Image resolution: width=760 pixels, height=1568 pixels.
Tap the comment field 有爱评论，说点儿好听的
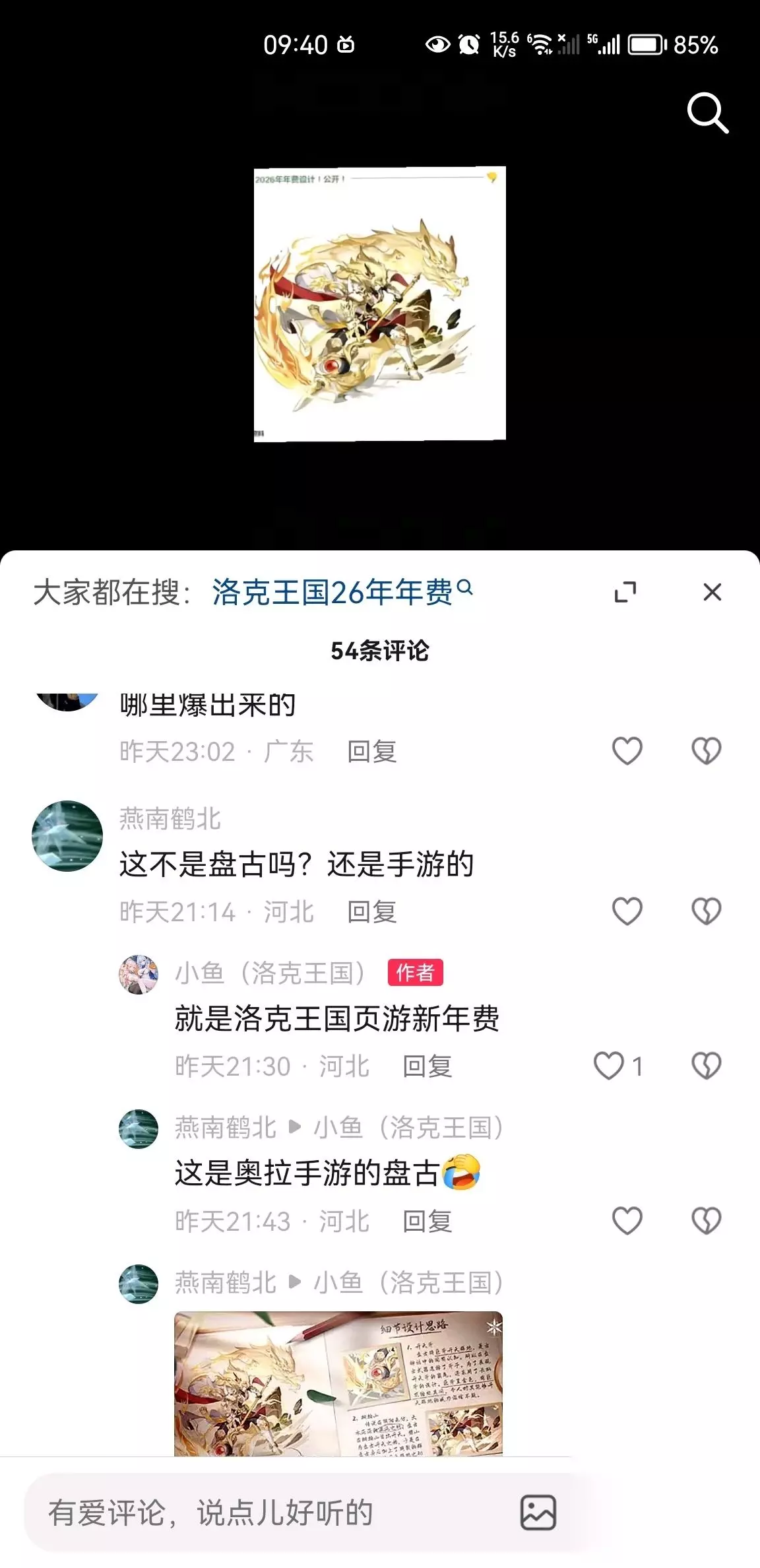click(x=277, y=1513)
